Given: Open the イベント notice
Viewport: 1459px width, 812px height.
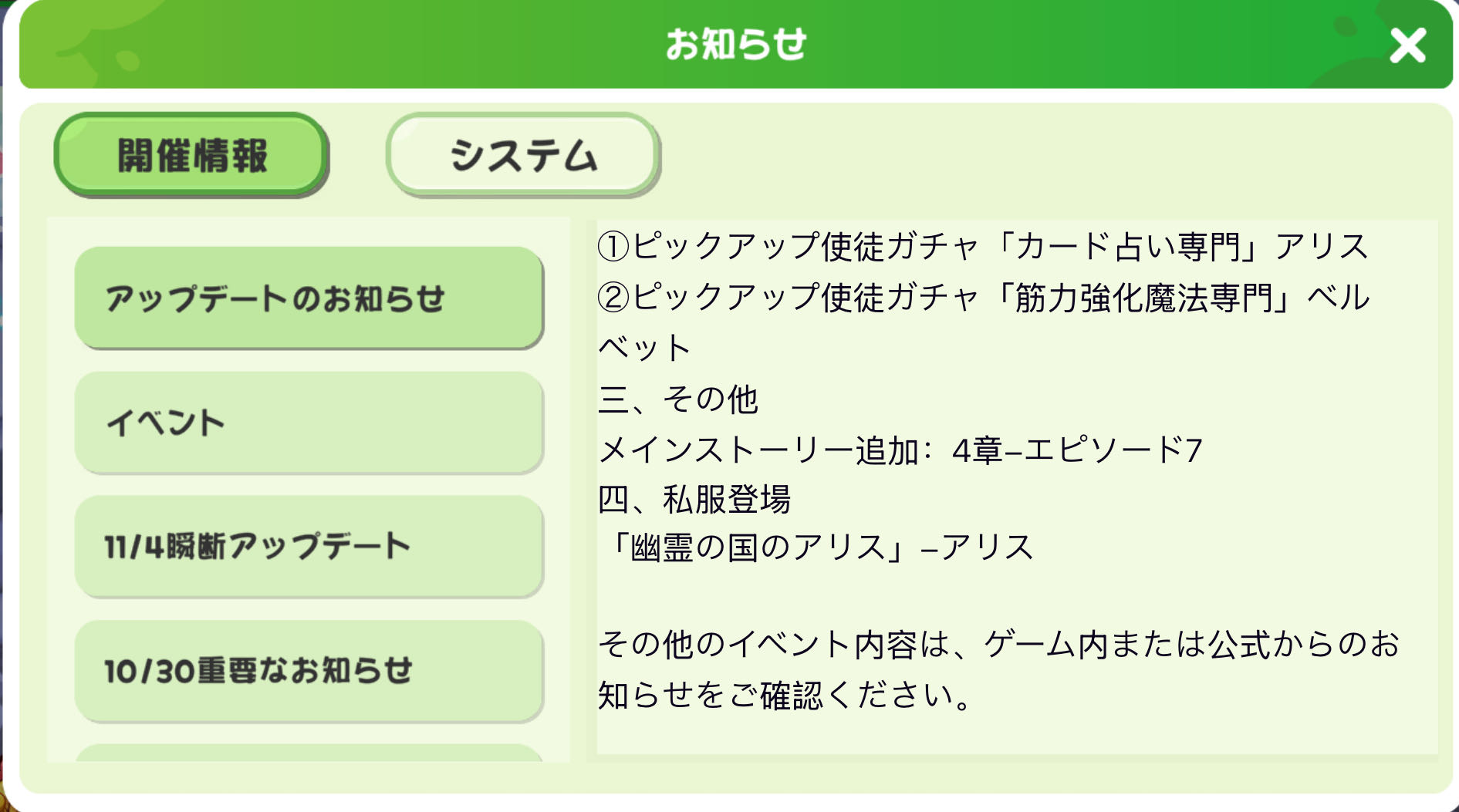Looking at the screenshot, I should click(x=309, y=422).
